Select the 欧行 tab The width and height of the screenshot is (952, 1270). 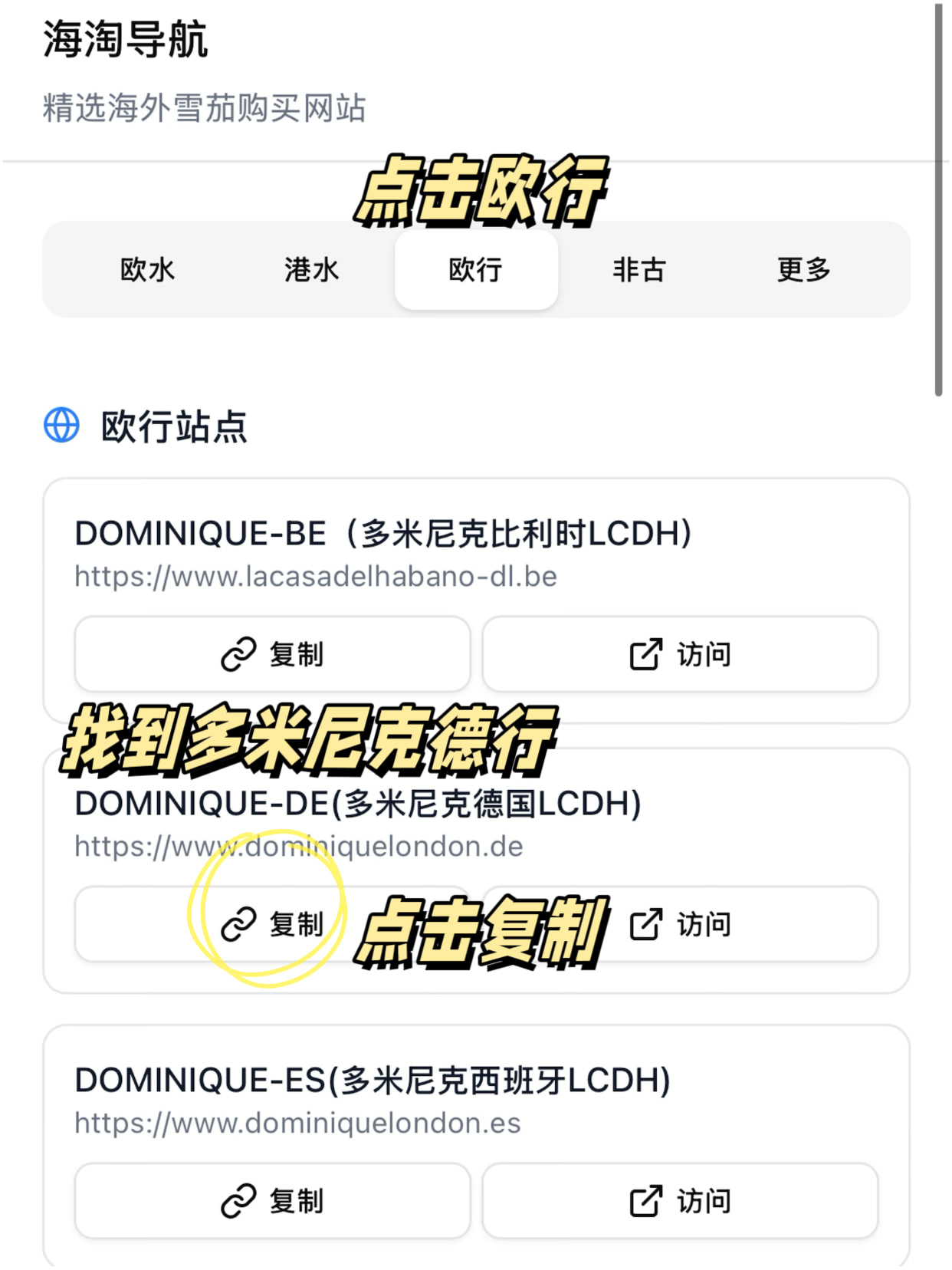(476, 270)
